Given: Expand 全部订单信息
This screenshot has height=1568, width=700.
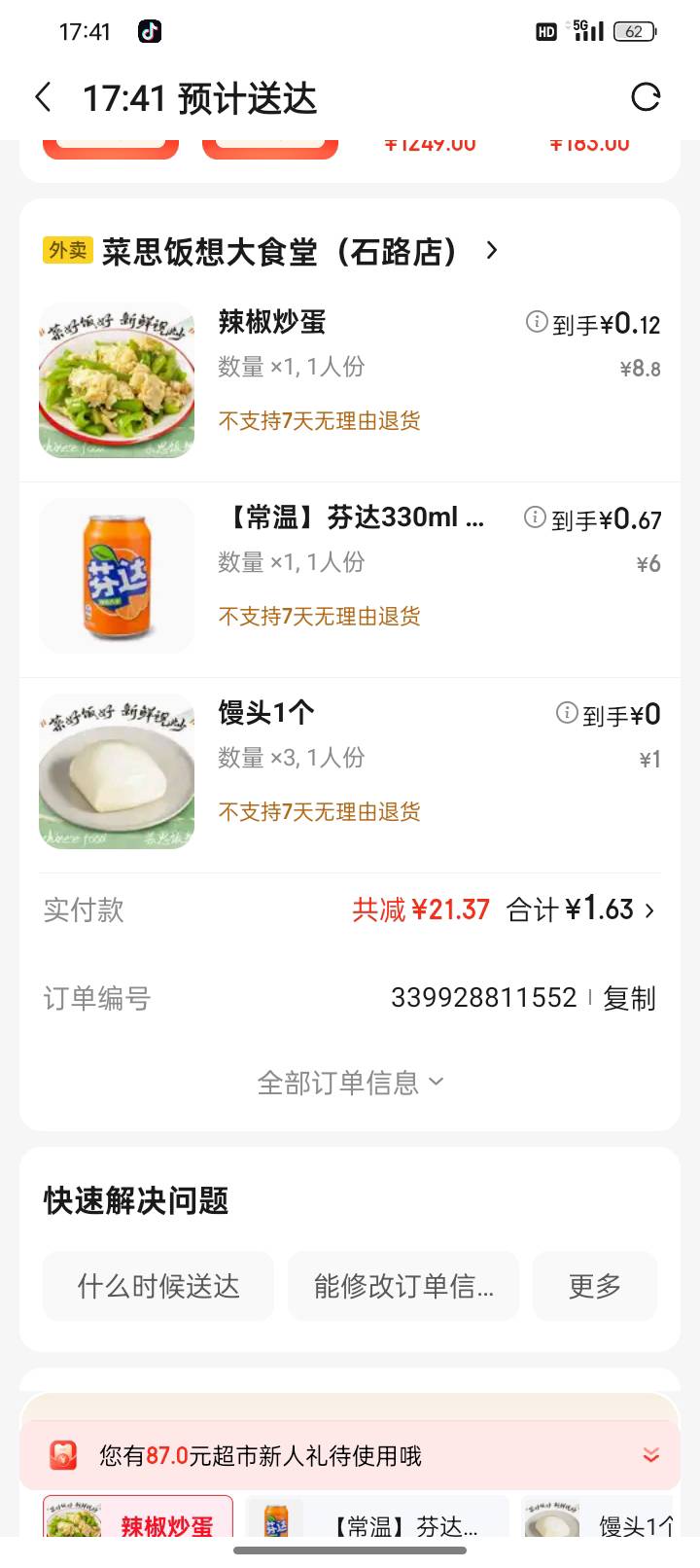Looking at the screenshot, I should [350, 1083].
